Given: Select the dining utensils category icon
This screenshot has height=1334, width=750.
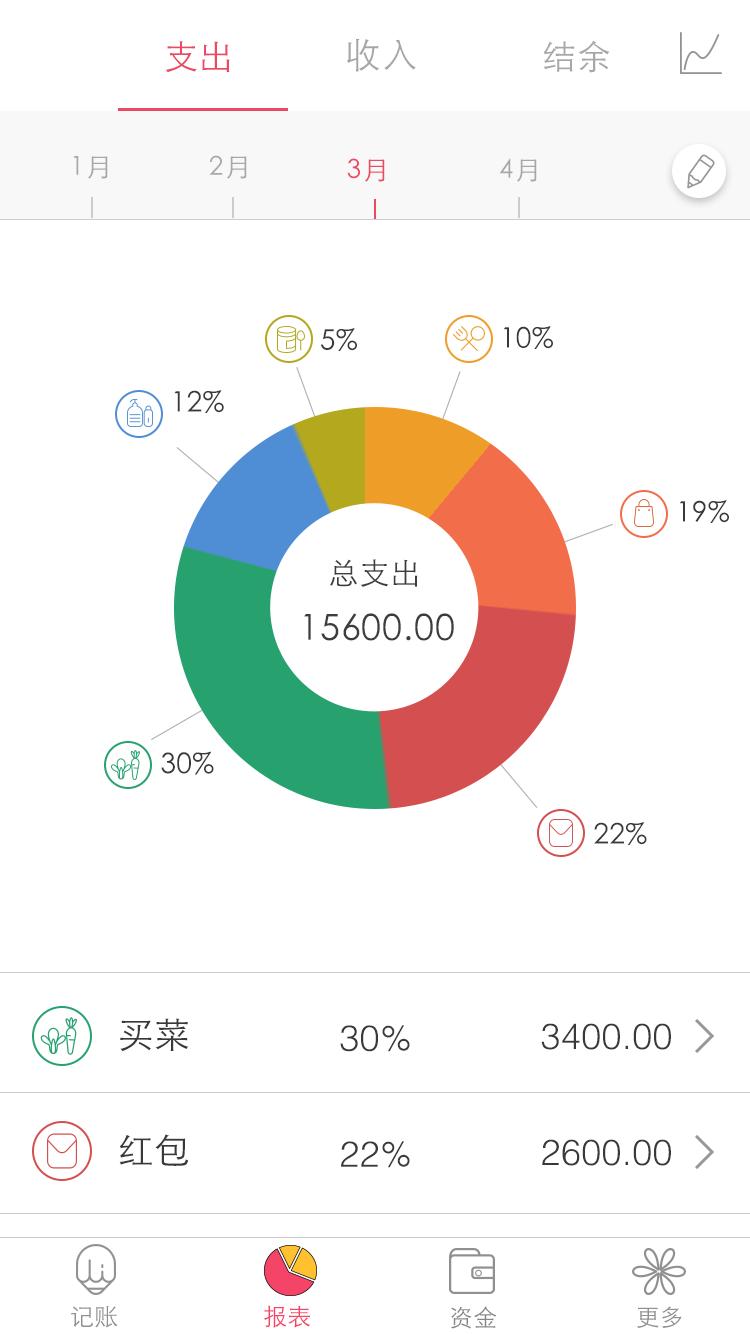Looking at the screenshot, I should point(468,339).
